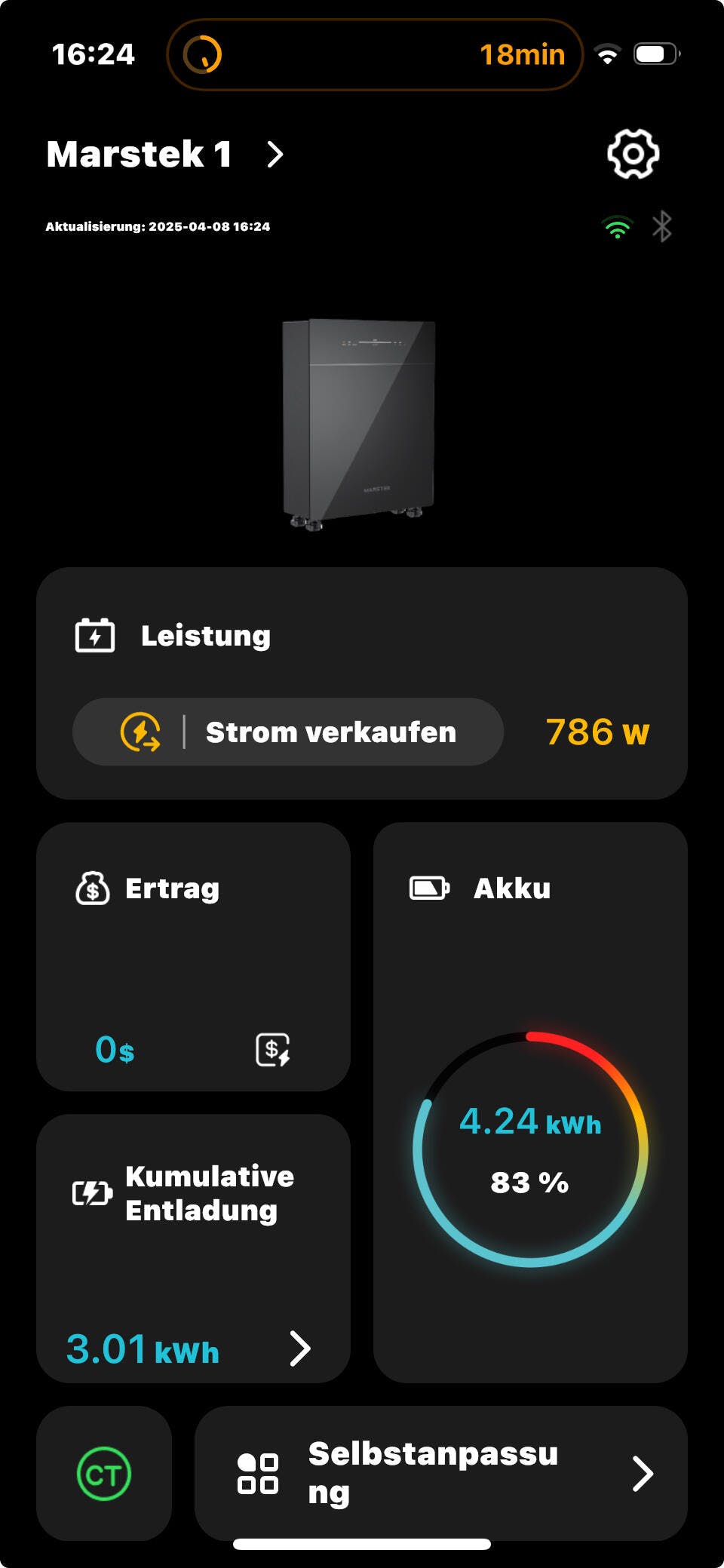Open the CT meter button
724x1568 pixels.
[104, 1473]
